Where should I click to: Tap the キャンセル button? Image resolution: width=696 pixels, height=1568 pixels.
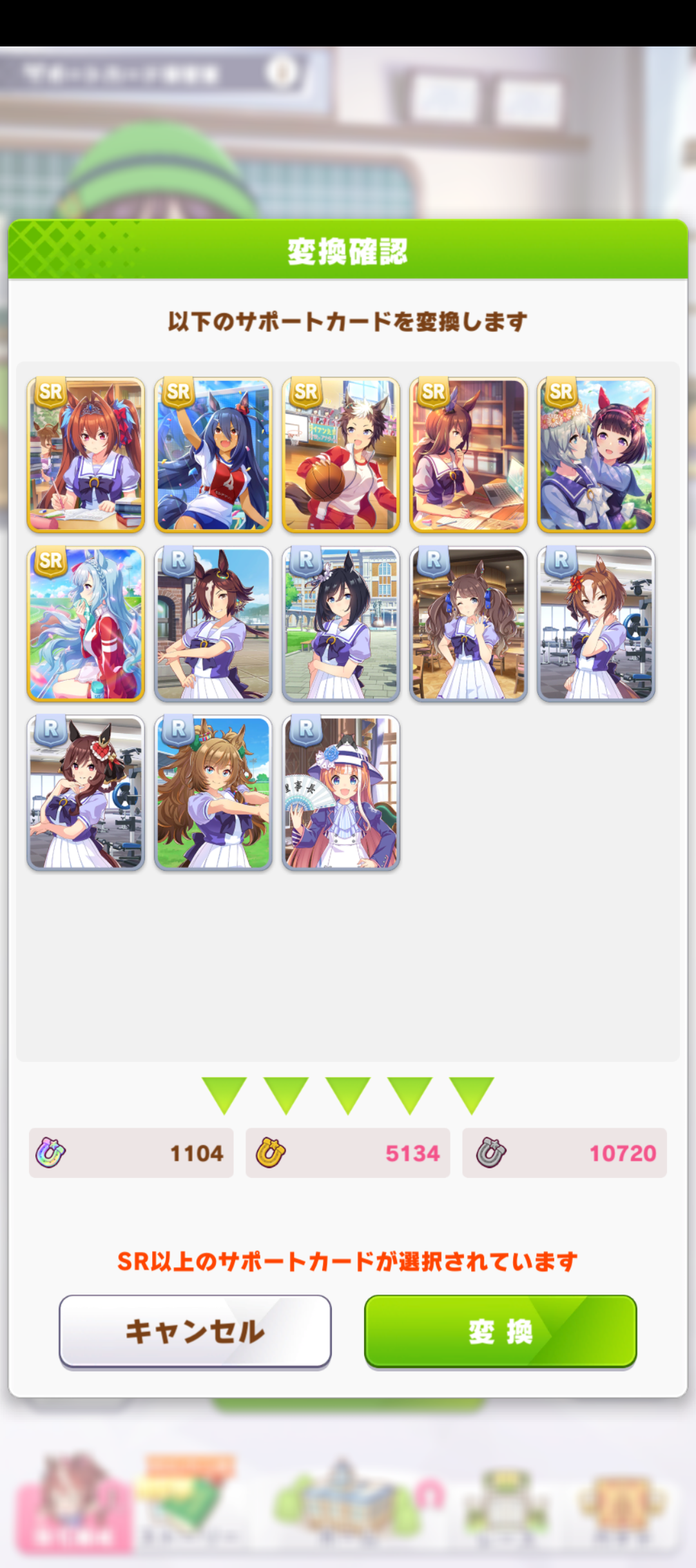pyautogui.click(x=195, y=1331)
